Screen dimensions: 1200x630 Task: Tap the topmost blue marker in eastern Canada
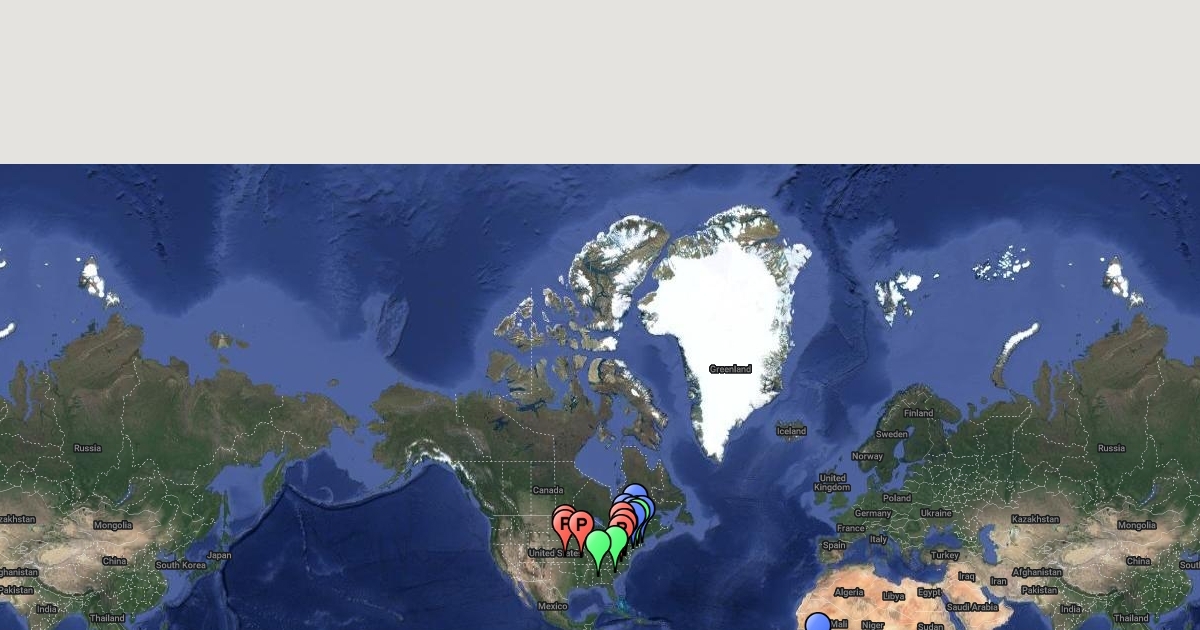tap(635, 492)
